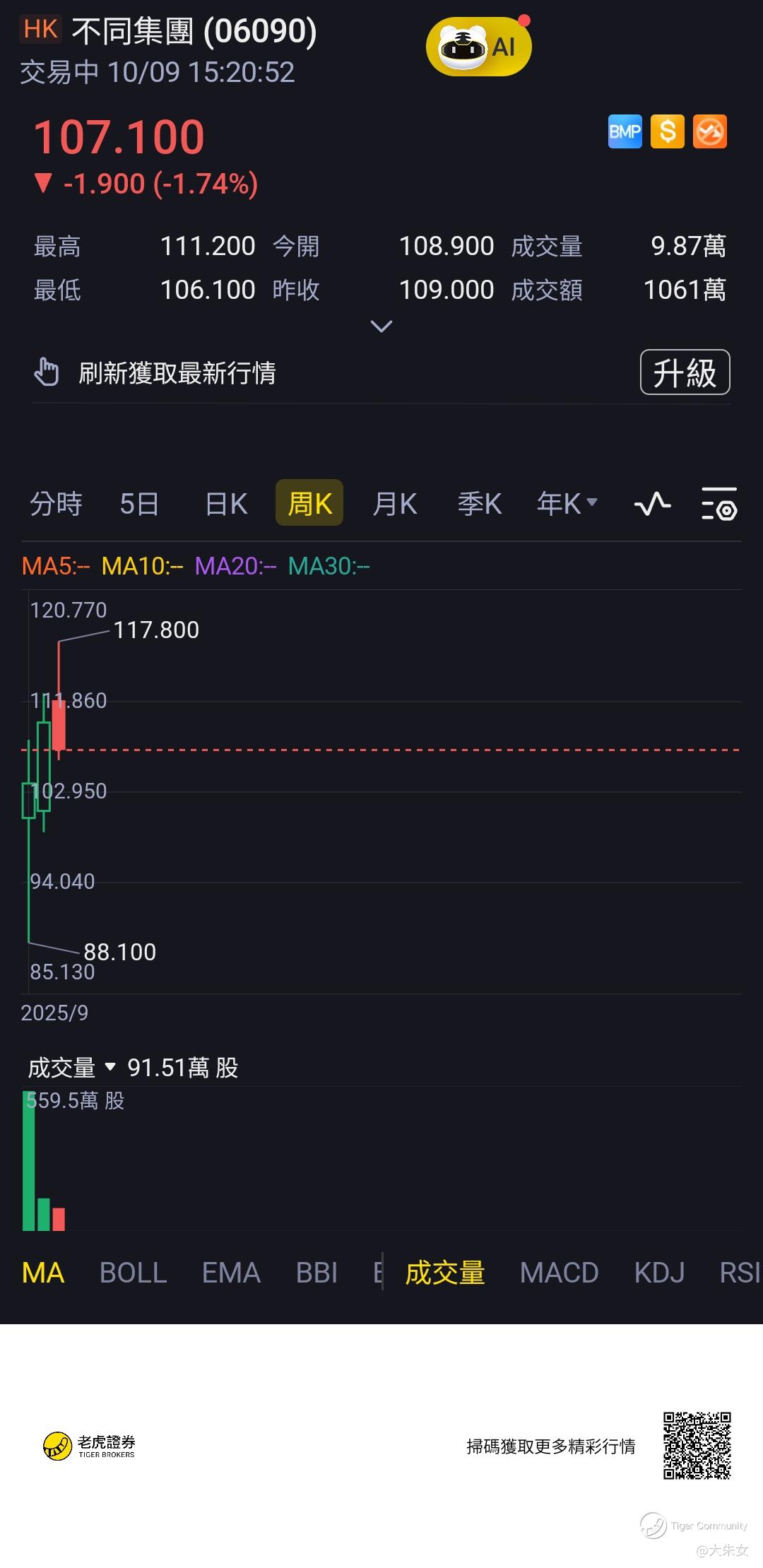Viewport: 763px width, 1568px height.
Task: Tap 升級 to upgrade quotes
Action: 684,372
